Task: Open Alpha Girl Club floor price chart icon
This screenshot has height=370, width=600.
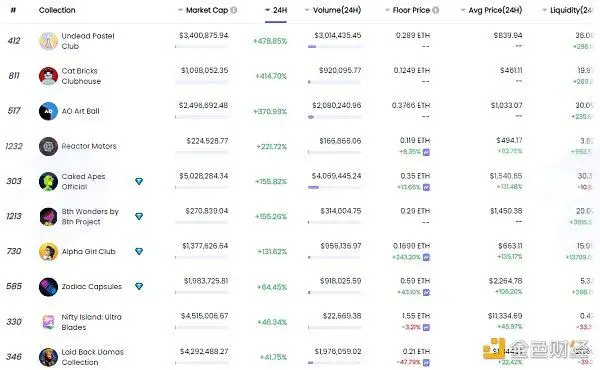Action: (x=426, y=257)
